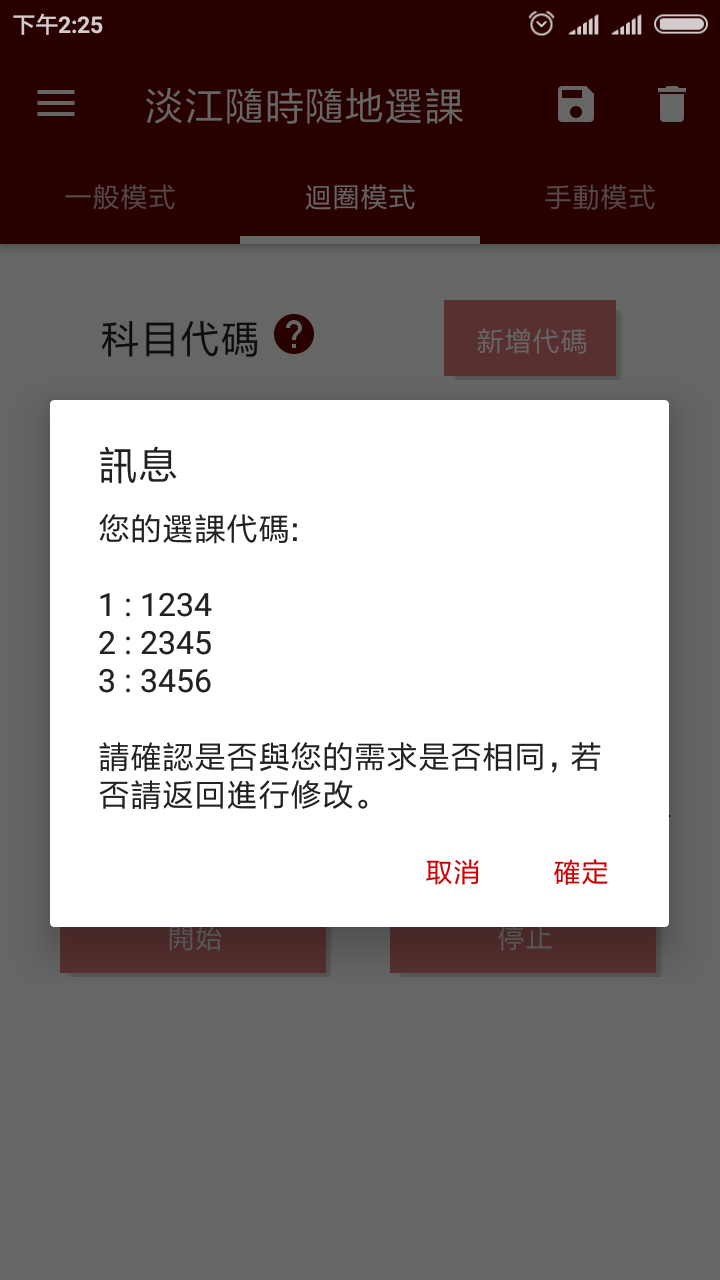The image size is (720, 1280).
Task: Open the hamburger drawer menu
Action: pos(56,104)
